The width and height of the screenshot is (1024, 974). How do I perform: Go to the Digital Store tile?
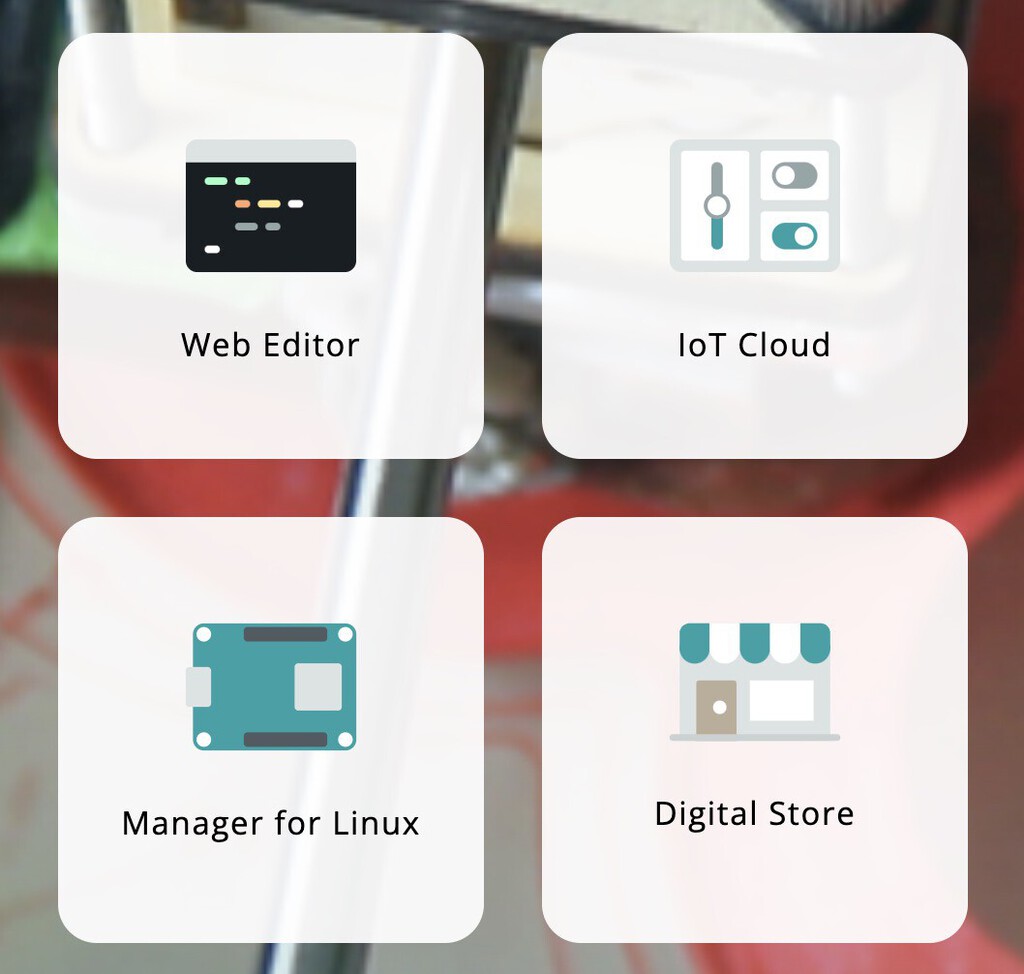tap(754, 730)
